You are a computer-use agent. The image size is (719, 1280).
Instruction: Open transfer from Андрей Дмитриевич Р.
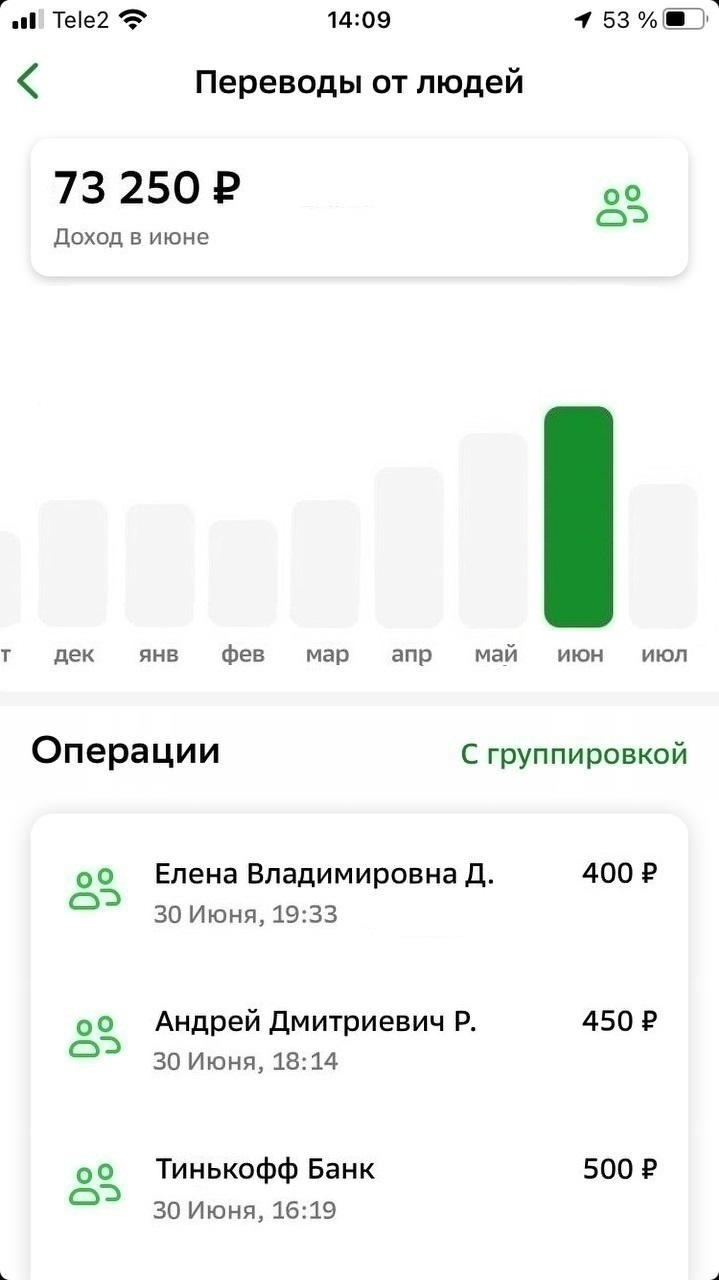pyautogui.click(x=360, y=1039)
